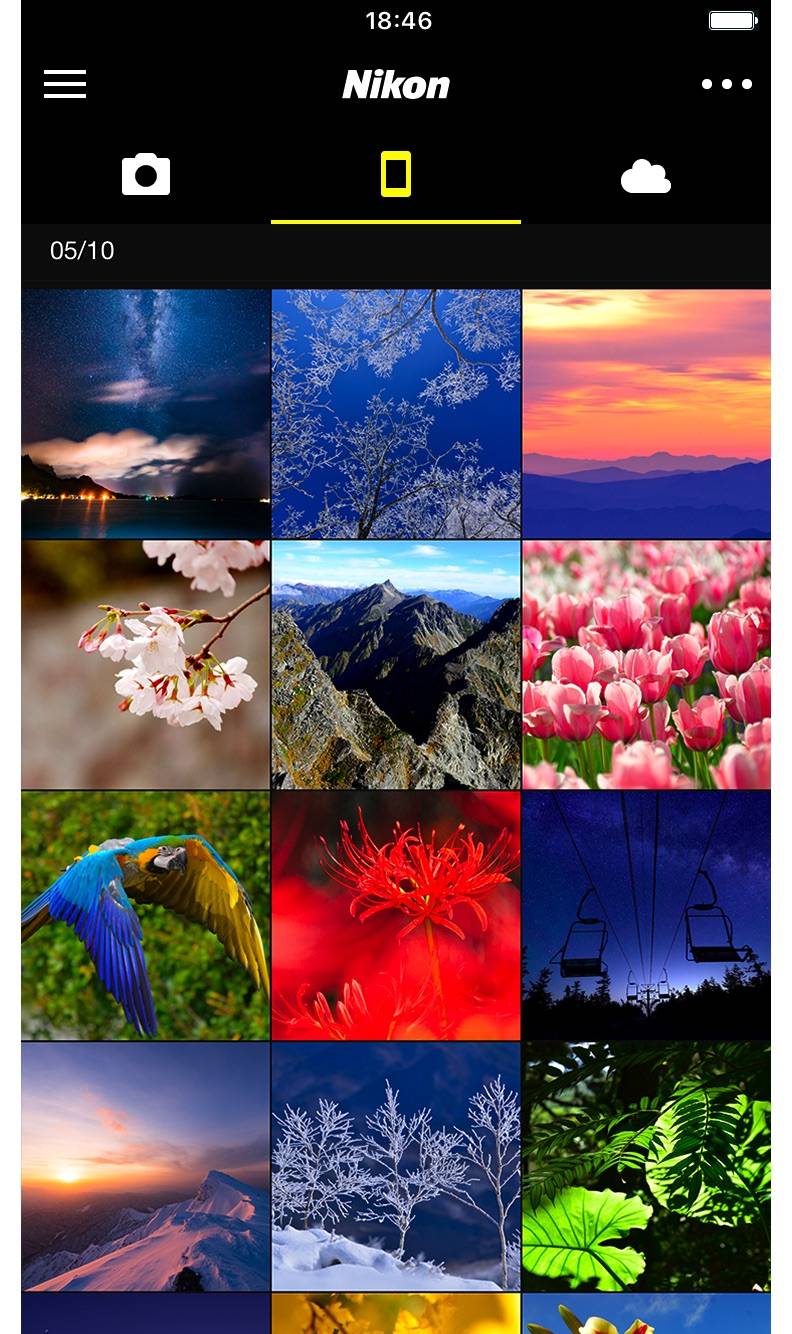View the orange sunset over mountains photo
792x1334 pixels.
coord(646,414)
